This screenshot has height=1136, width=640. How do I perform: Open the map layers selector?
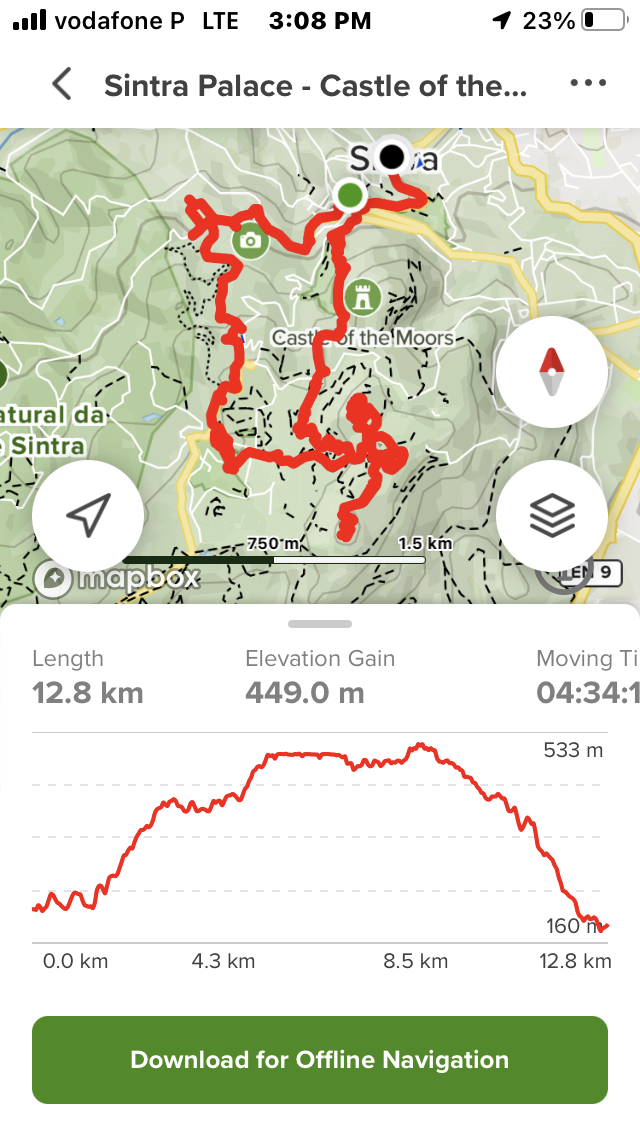(551, 516)
